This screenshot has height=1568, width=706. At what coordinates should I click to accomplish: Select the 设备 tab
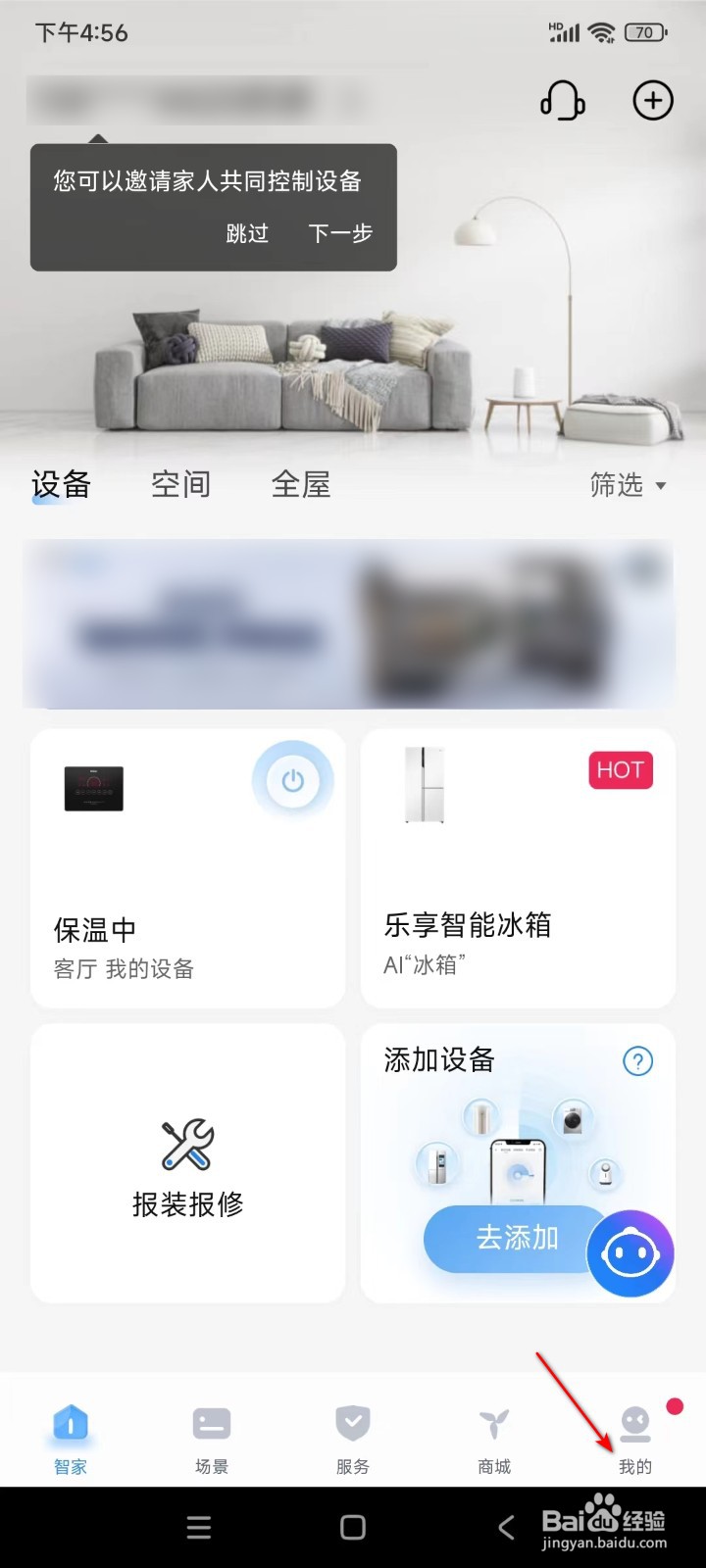[61, 484]
